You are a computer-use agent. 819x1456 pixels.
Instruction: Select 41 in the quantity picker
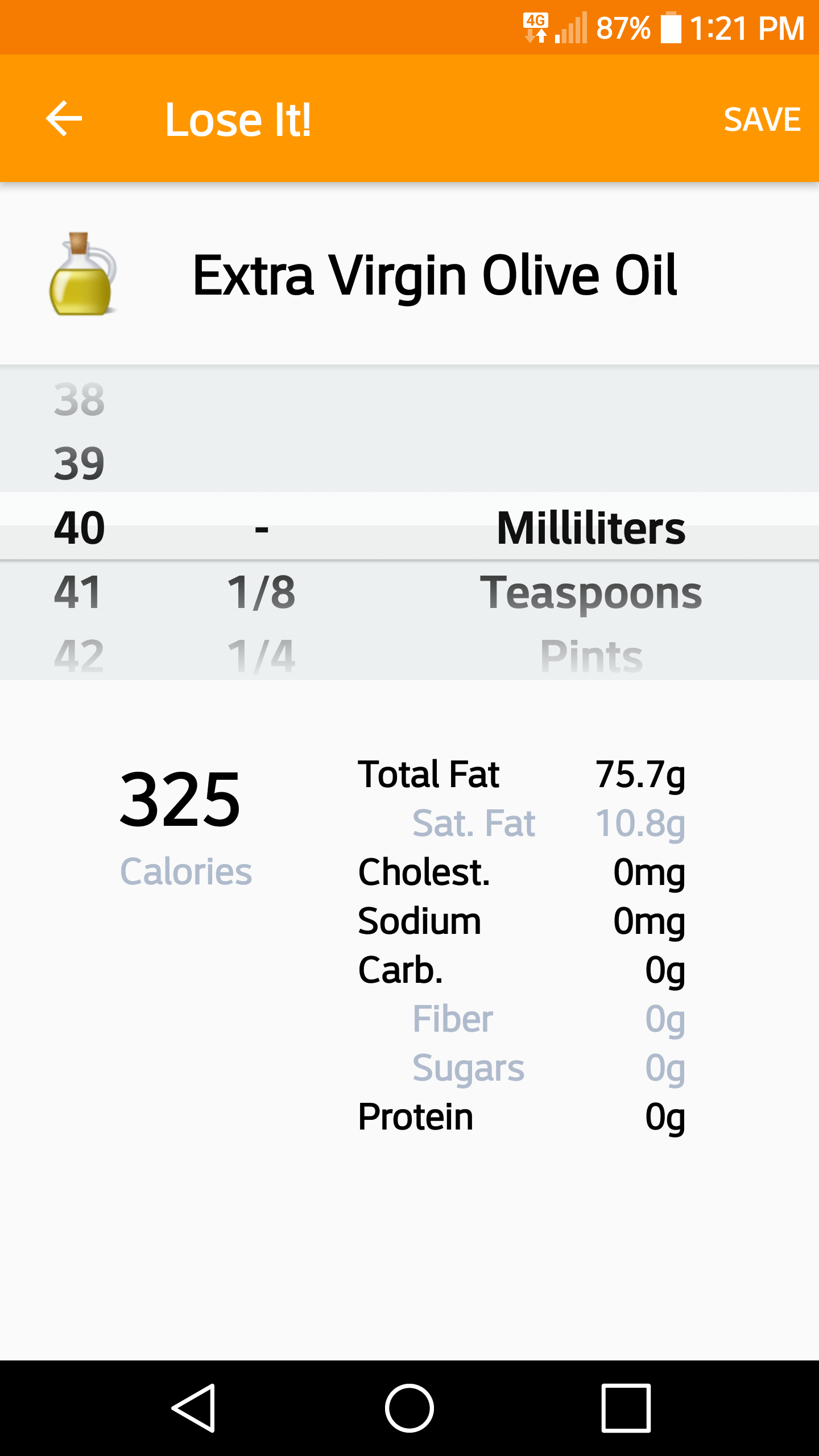(78, 592)
